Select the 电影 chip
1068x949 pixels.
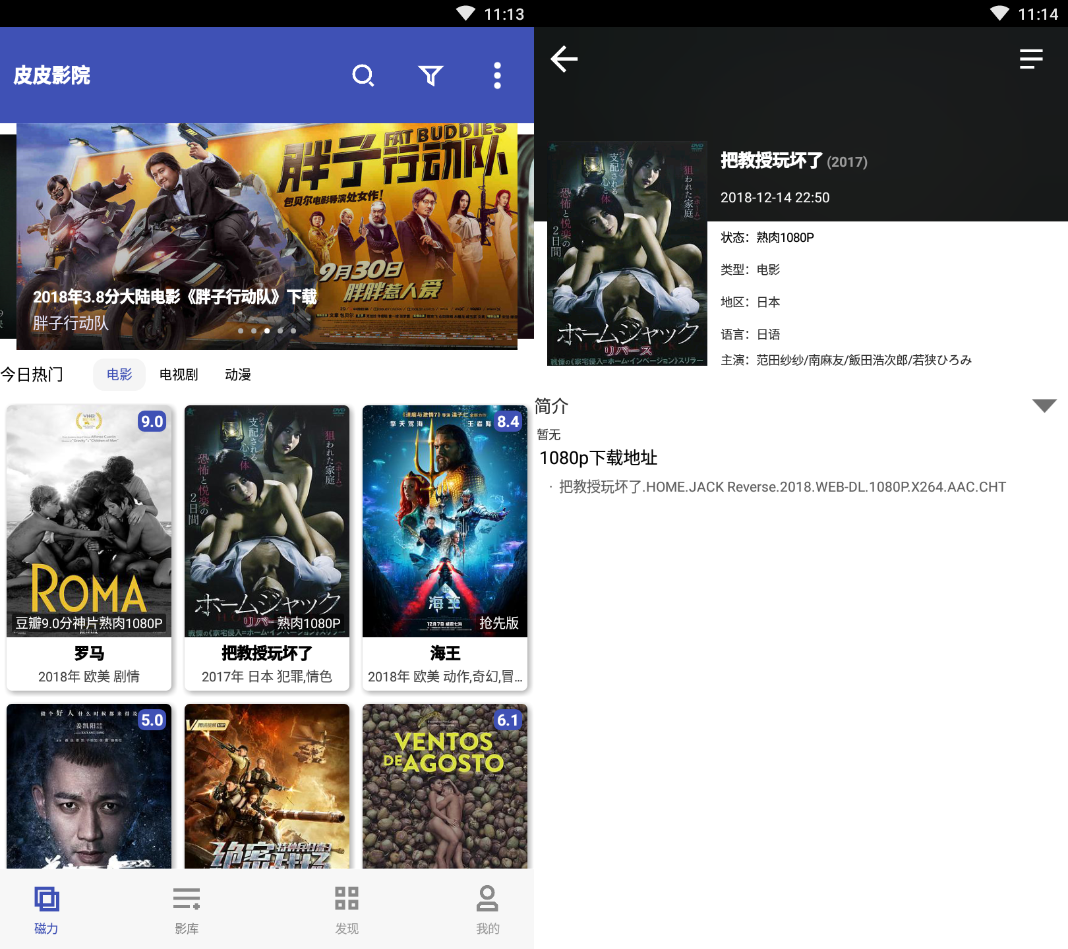coord(119,375)
